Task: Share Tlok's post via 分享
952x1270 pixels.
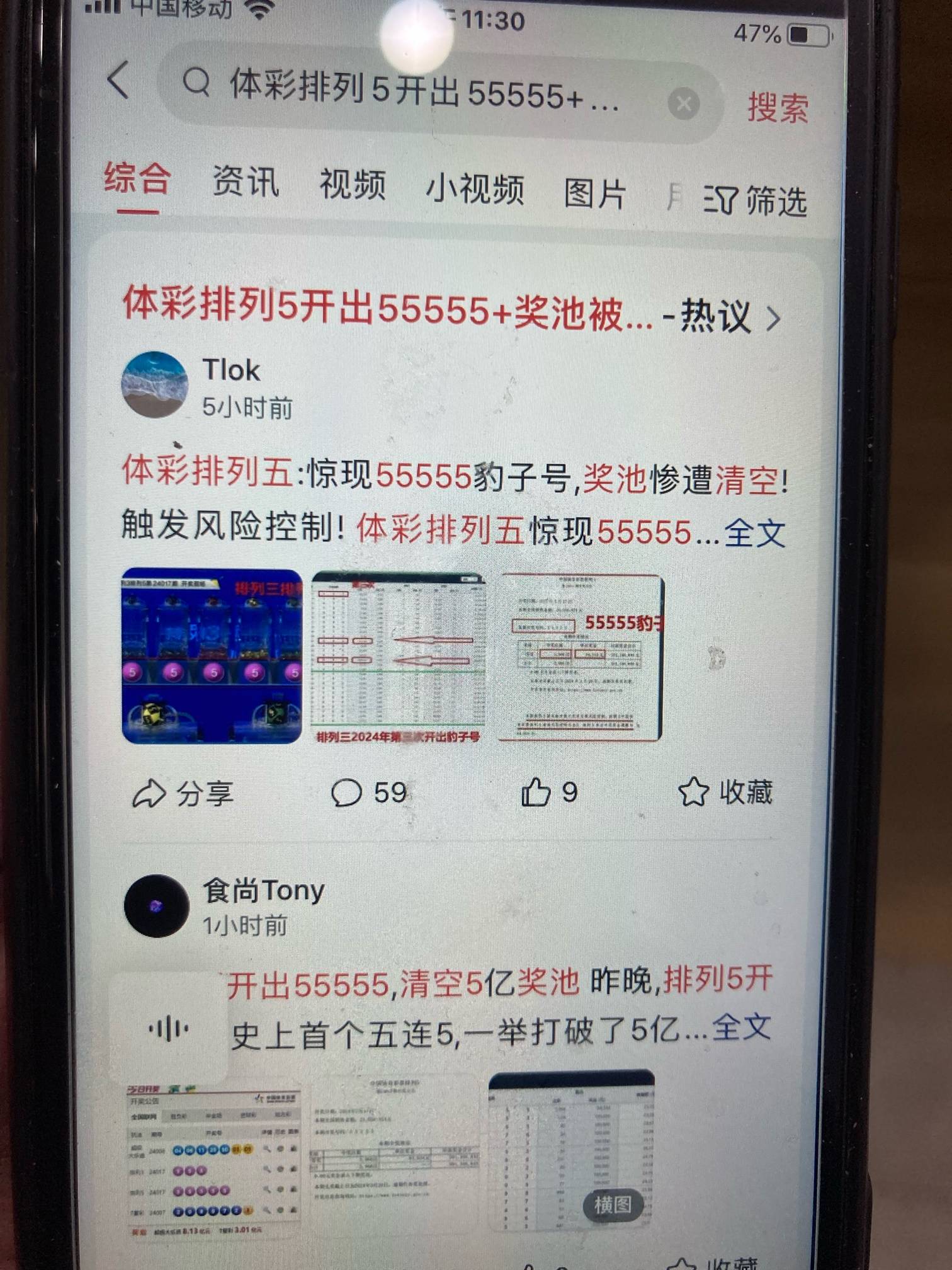Action: 183,793
